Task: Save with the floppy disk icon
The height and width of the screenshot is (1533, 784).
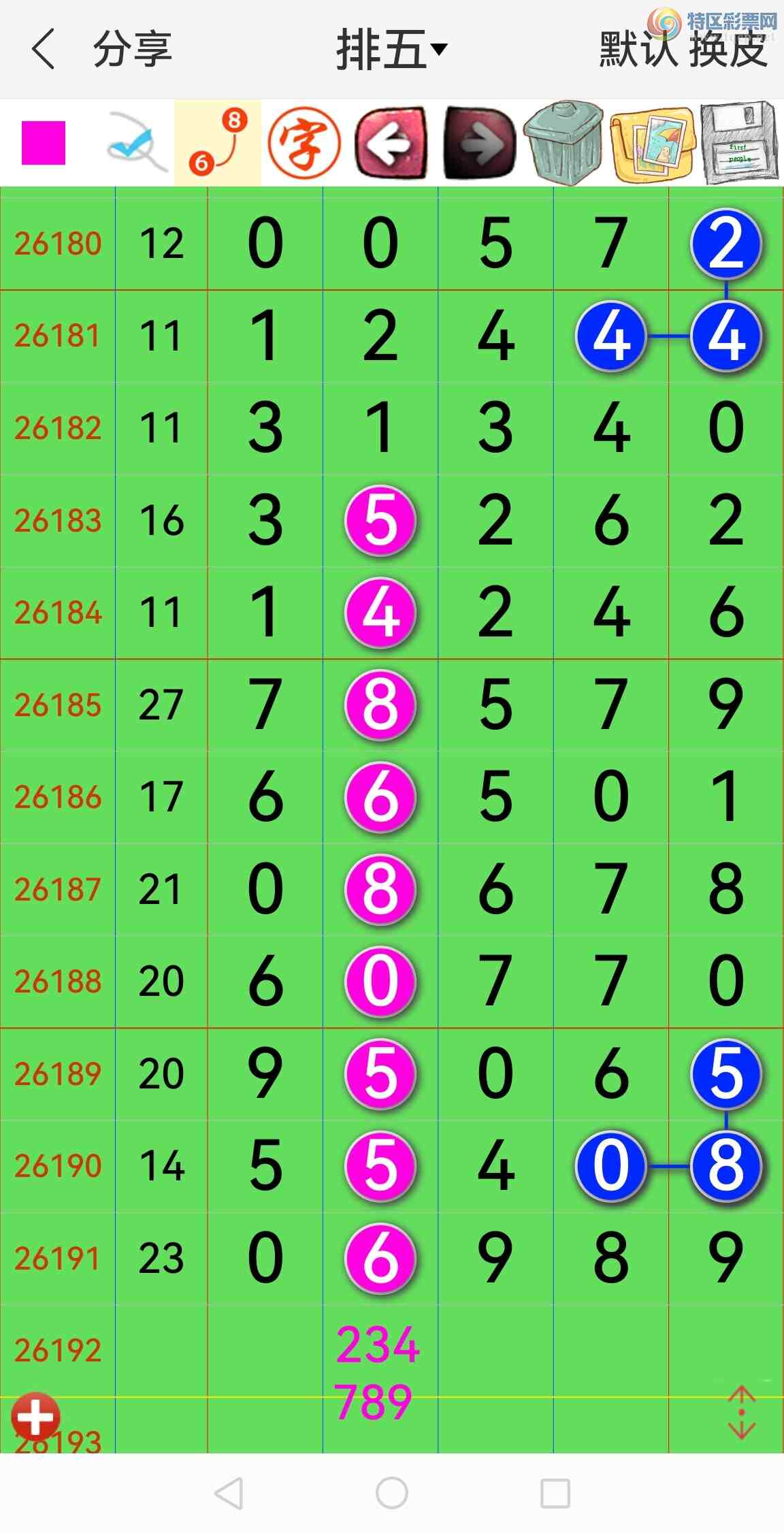Action: click(739, 143)
